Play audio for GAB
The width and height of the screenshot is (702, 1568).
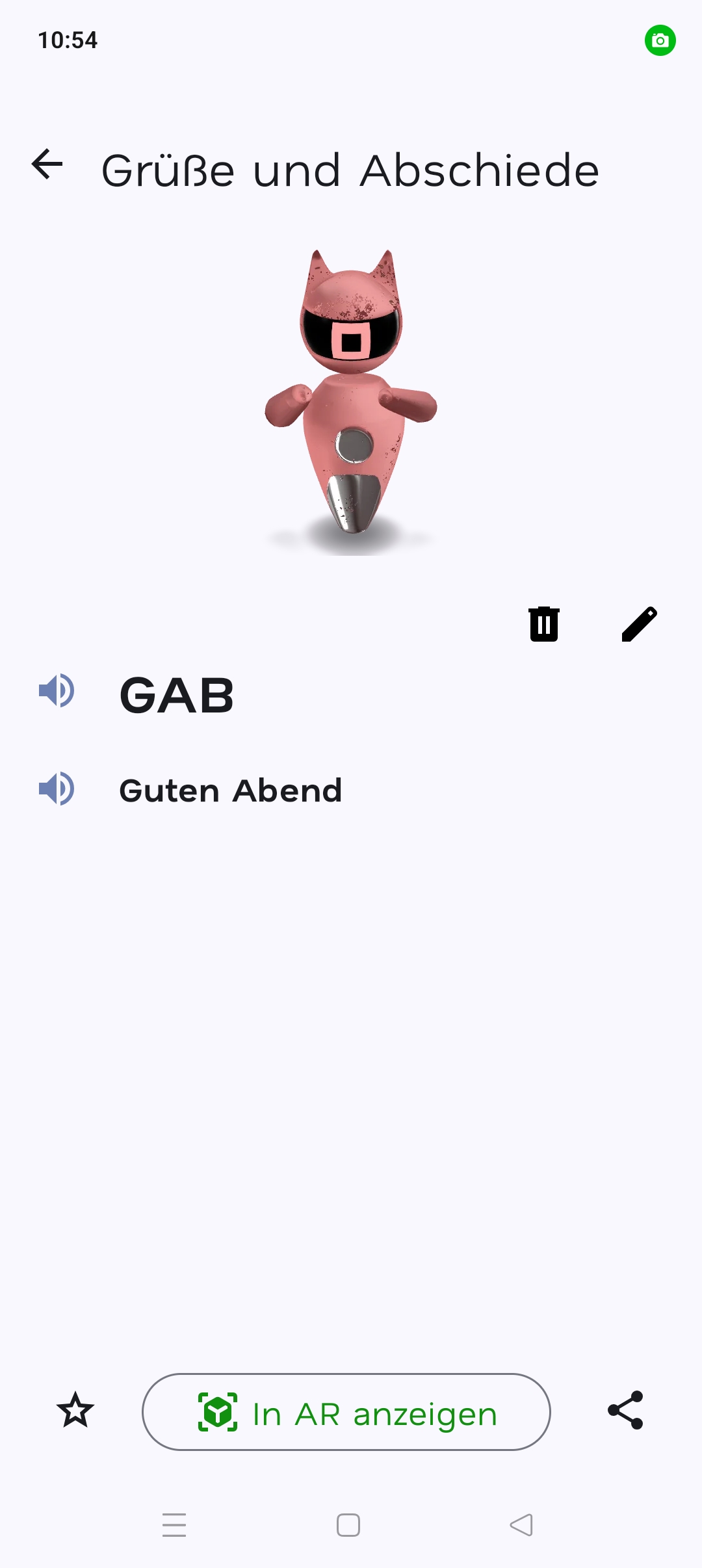tap(57, 690)
